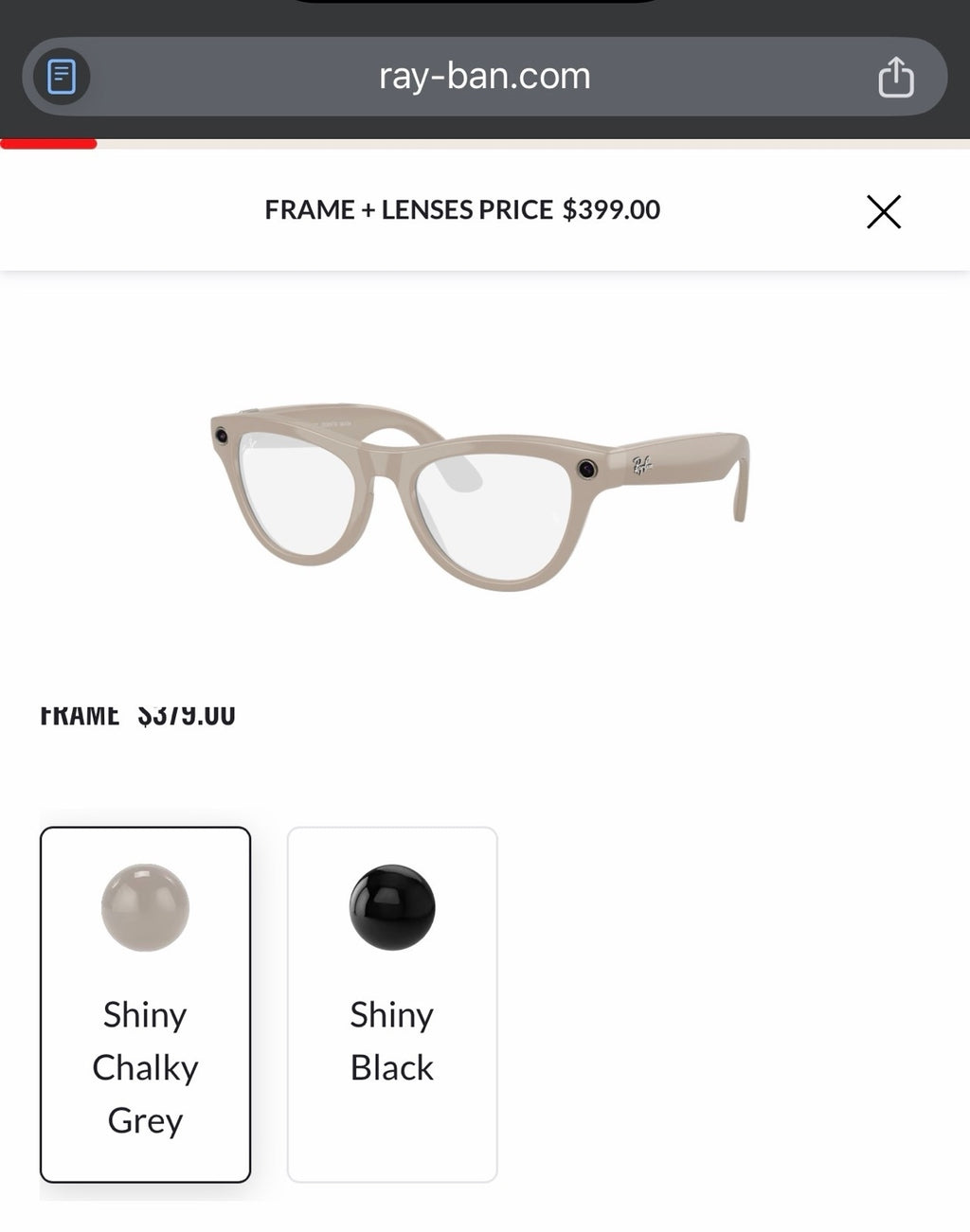Choose the Shiny Black frame color
970x1232 pixels.
(x=392, y=1004)
